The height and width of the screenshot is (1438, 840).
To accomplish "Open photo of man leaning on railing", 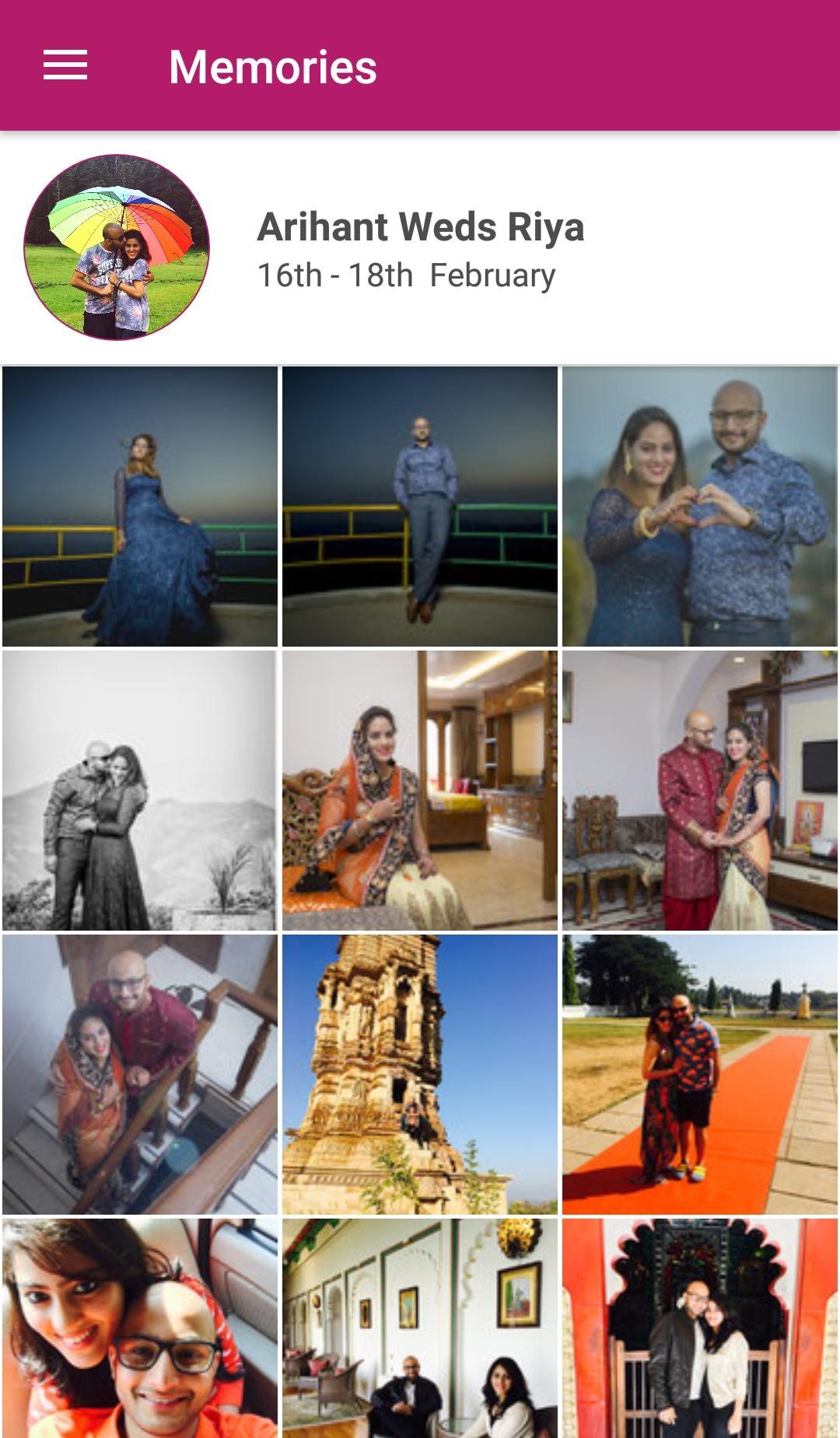I will pos(420,507).
